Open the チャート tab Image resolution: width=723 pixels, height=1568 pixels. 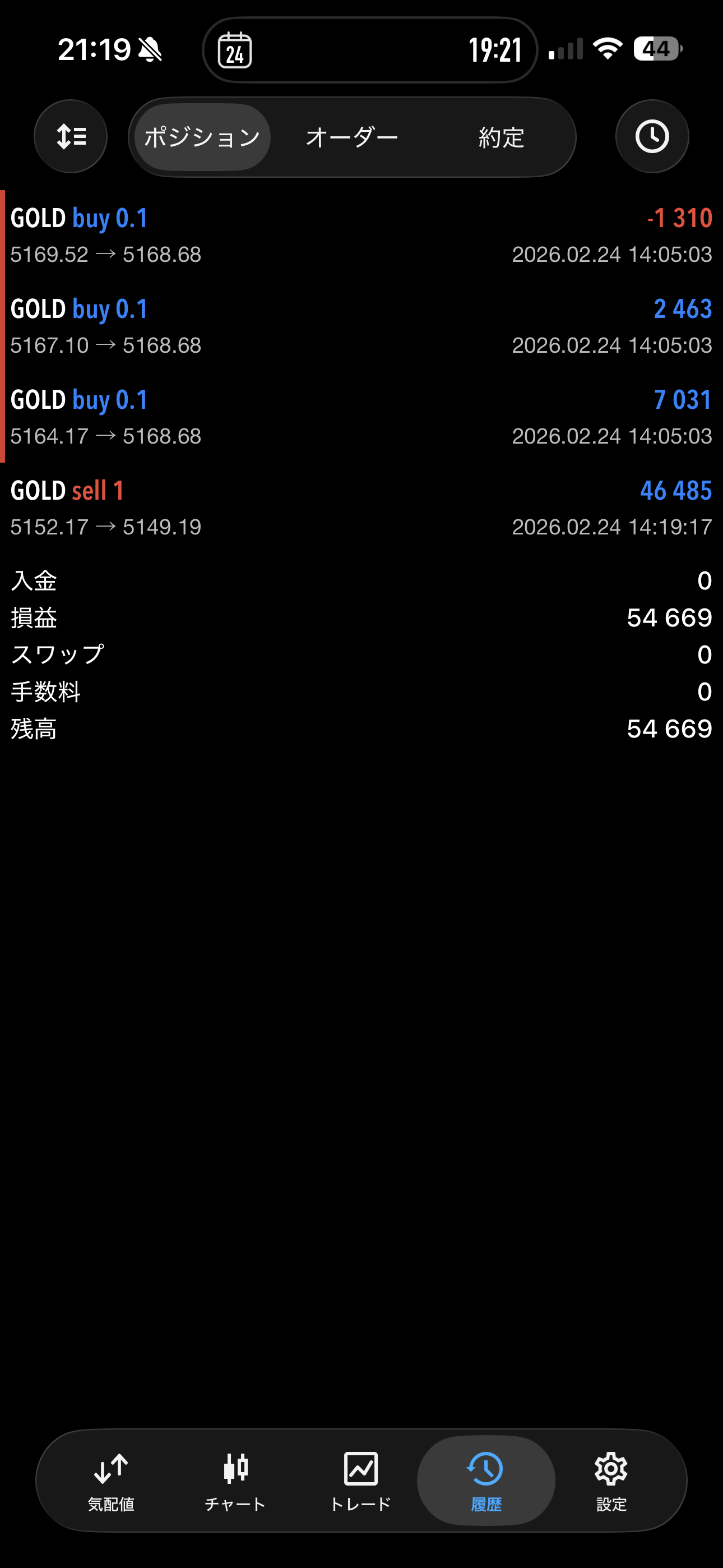[x=235, y=1481]
